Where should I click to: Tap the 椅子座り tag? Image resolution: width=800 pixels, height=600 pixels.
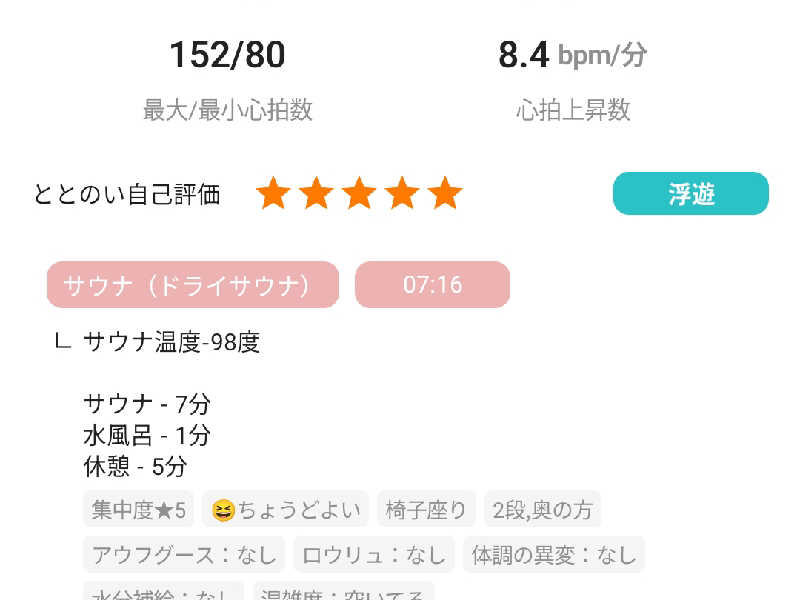[x=426, y=510]
